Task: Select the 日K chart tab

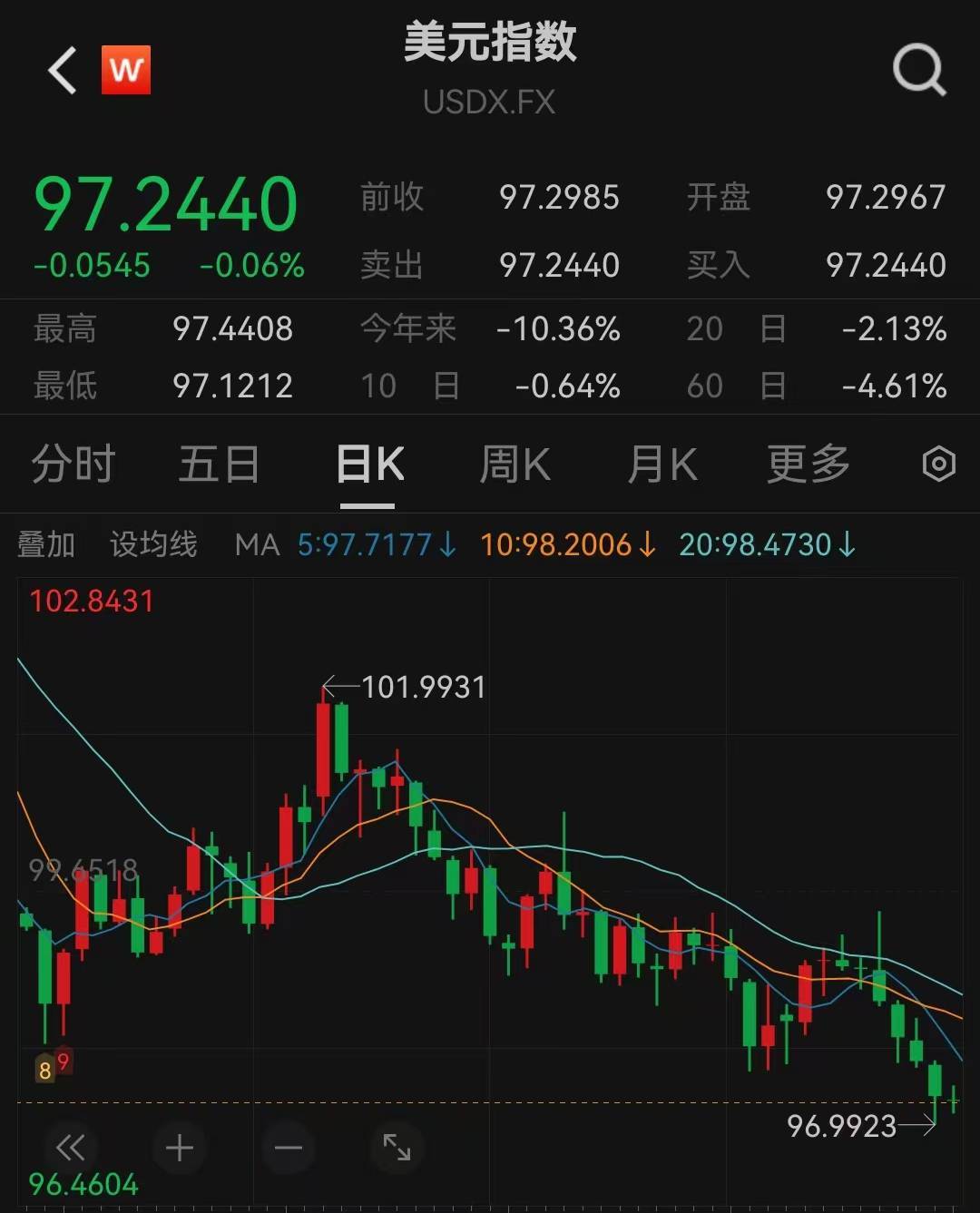Action: coord(369,465)
